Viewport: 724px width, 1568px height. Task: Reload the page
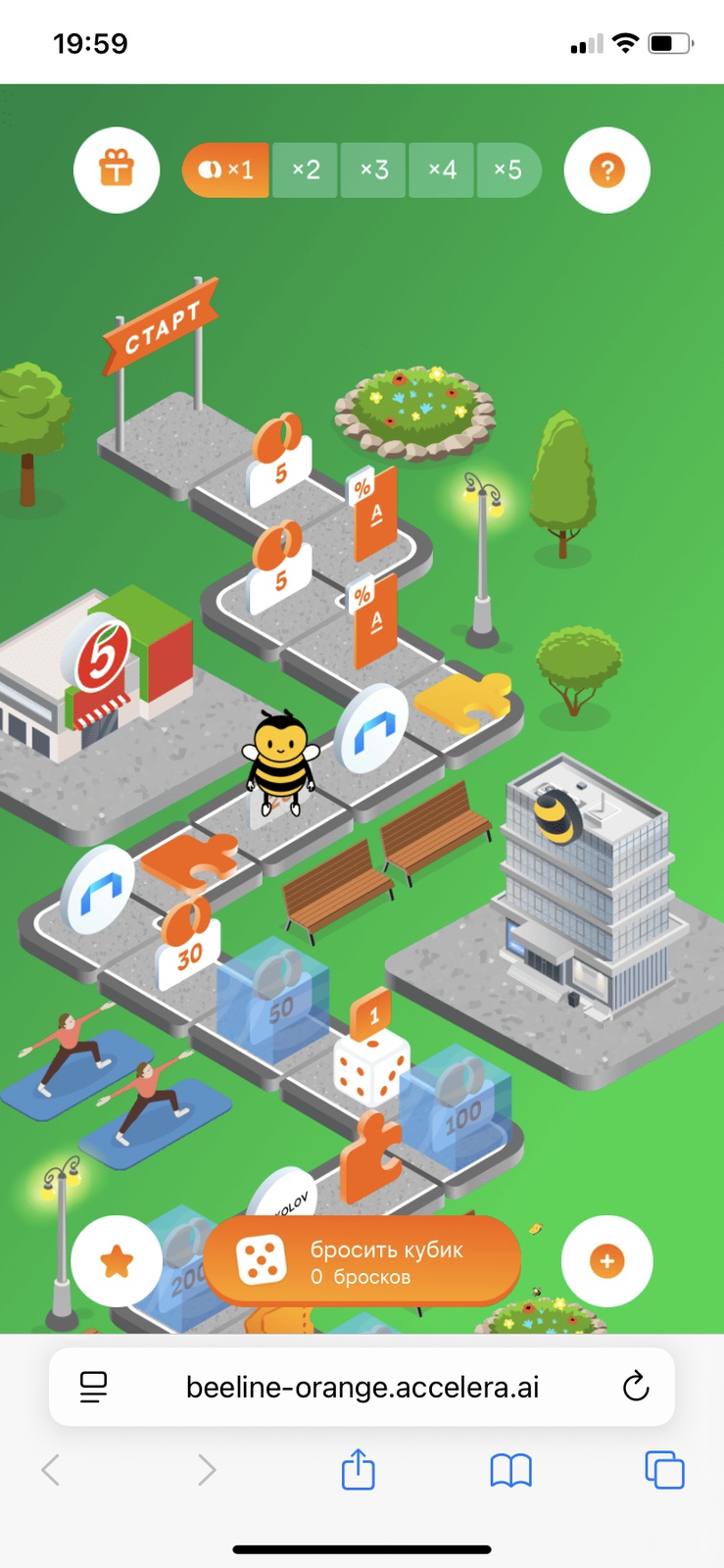click(636, 1387)
